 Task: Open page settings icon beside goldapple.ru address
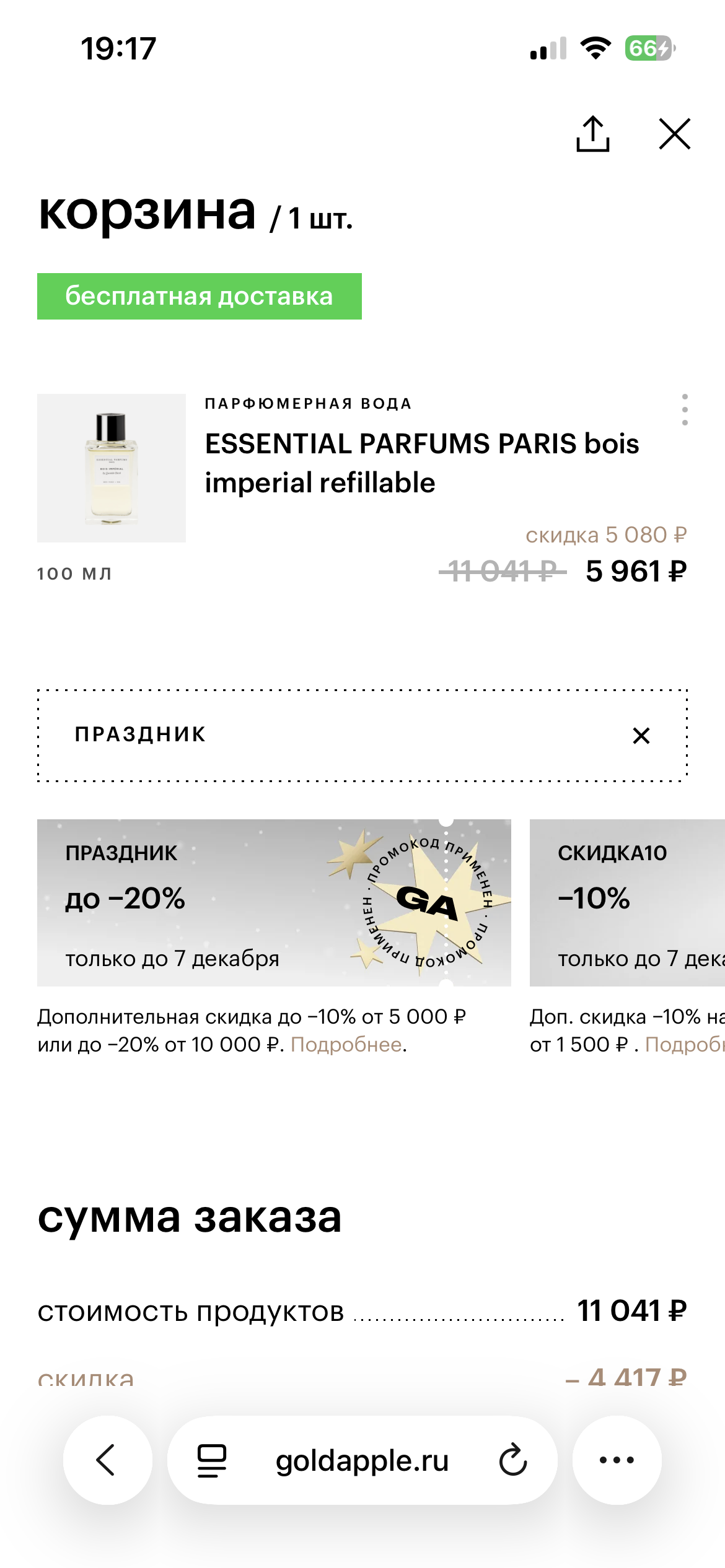(212, 1460)
